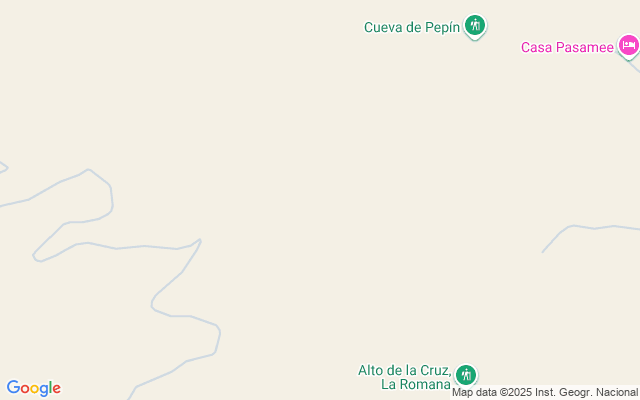
Task: Tap the Alto de la Cruz marker
Action: (x=465, y=375)
